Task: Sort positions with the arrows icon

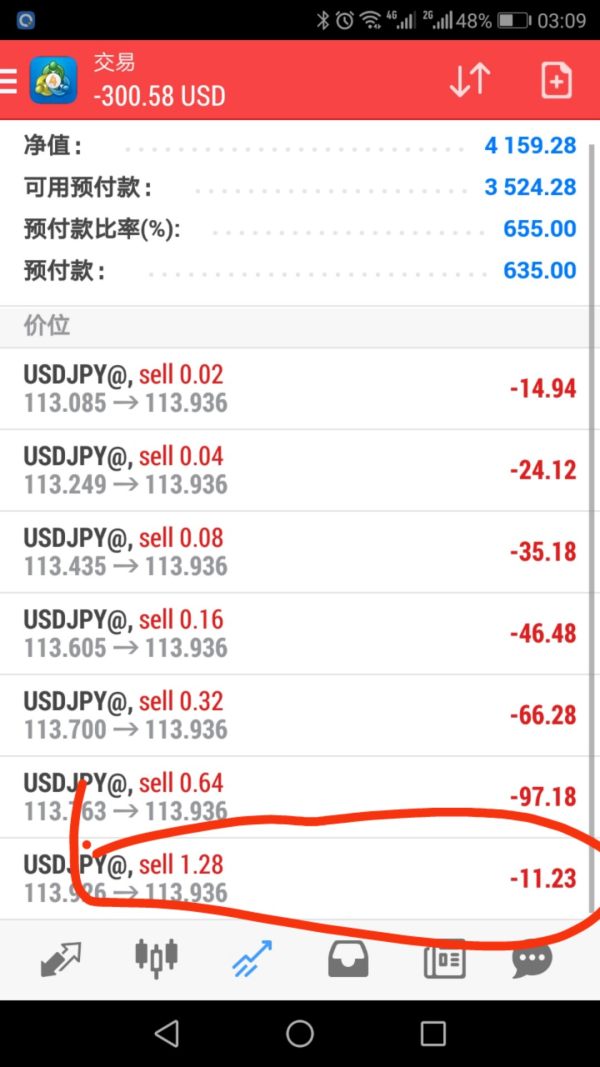Action: 470,81
